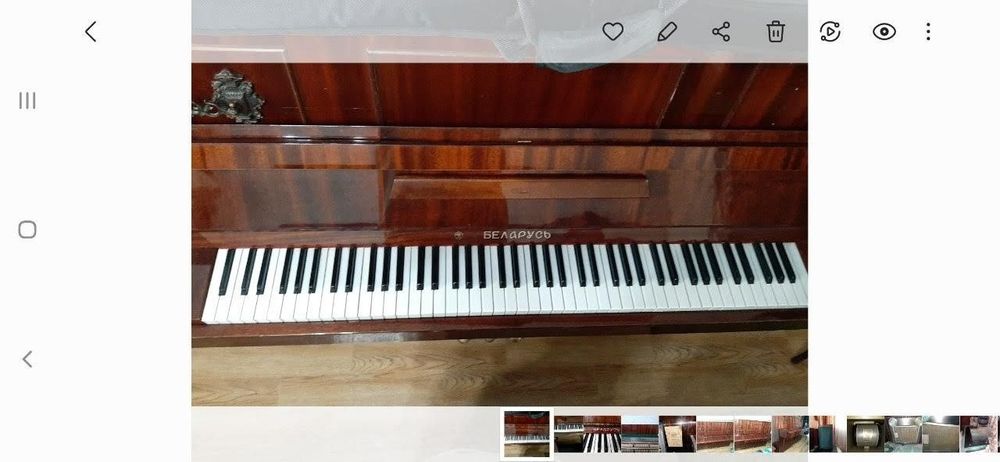
Task: Open system recent apps
Action: (28, 101)
